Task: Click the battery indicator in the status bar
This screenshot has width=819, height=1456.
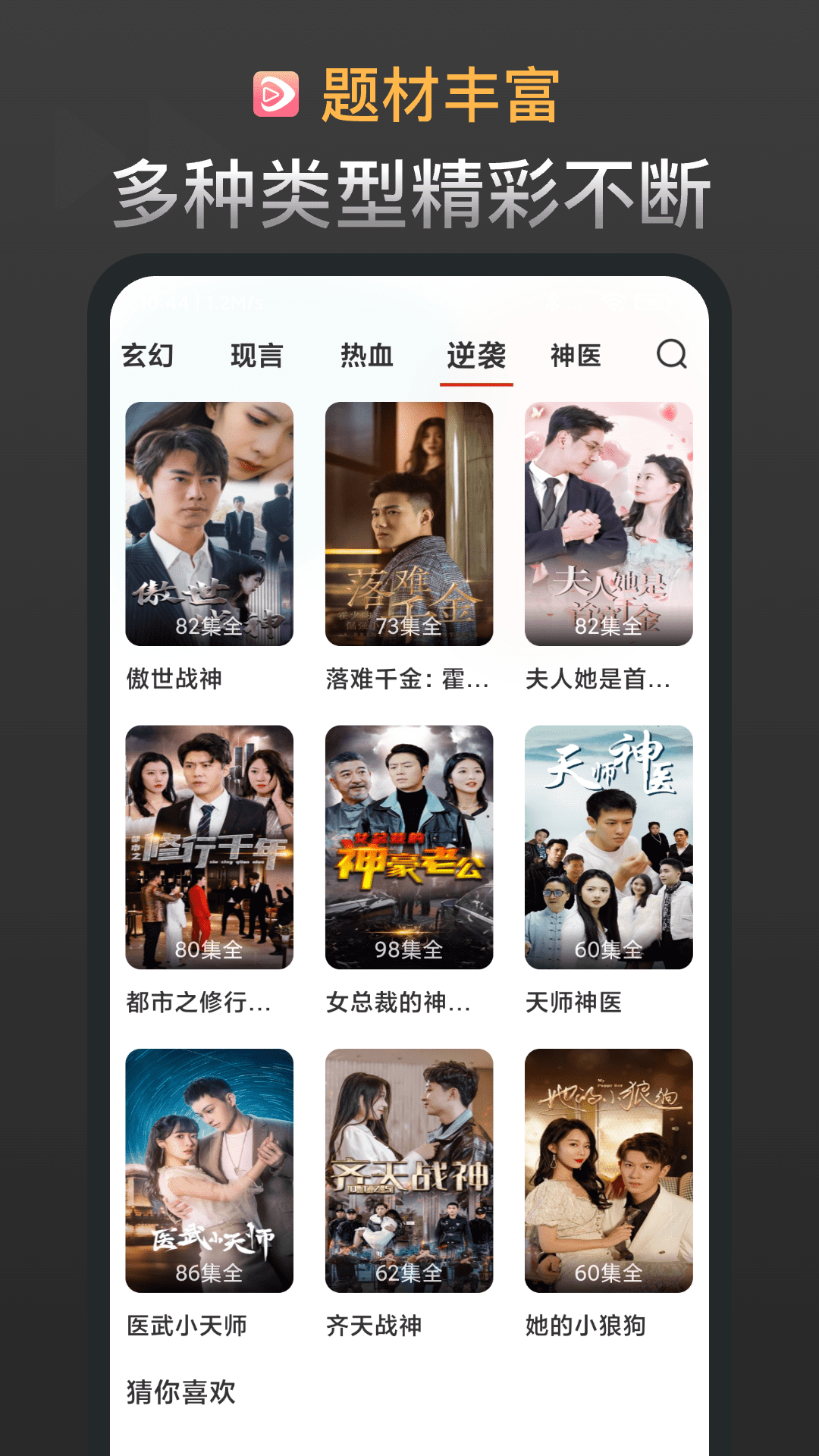Action: point(653,302)
